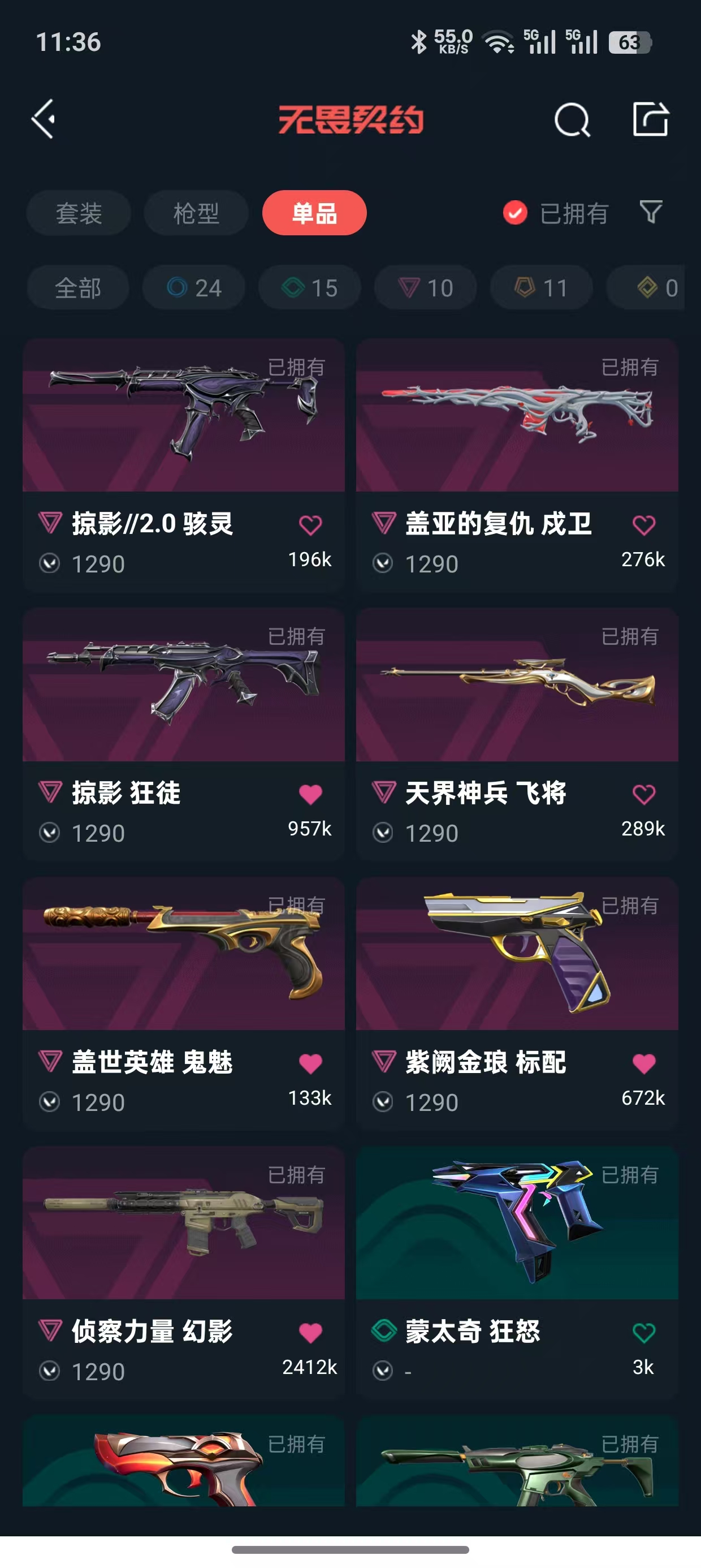This screenshot has width=701, height=1568.
Task: Open the 紫阙金琅 标配 skin card
Action: pos(517,955)
